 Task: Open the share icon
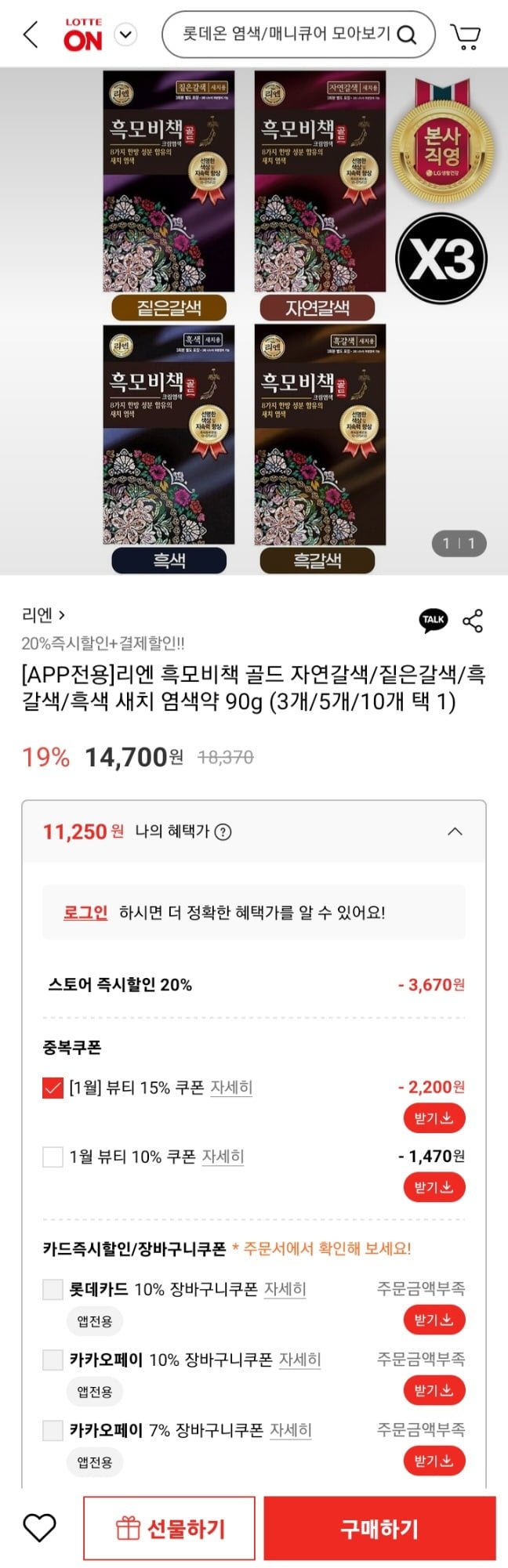pos(473,621)
